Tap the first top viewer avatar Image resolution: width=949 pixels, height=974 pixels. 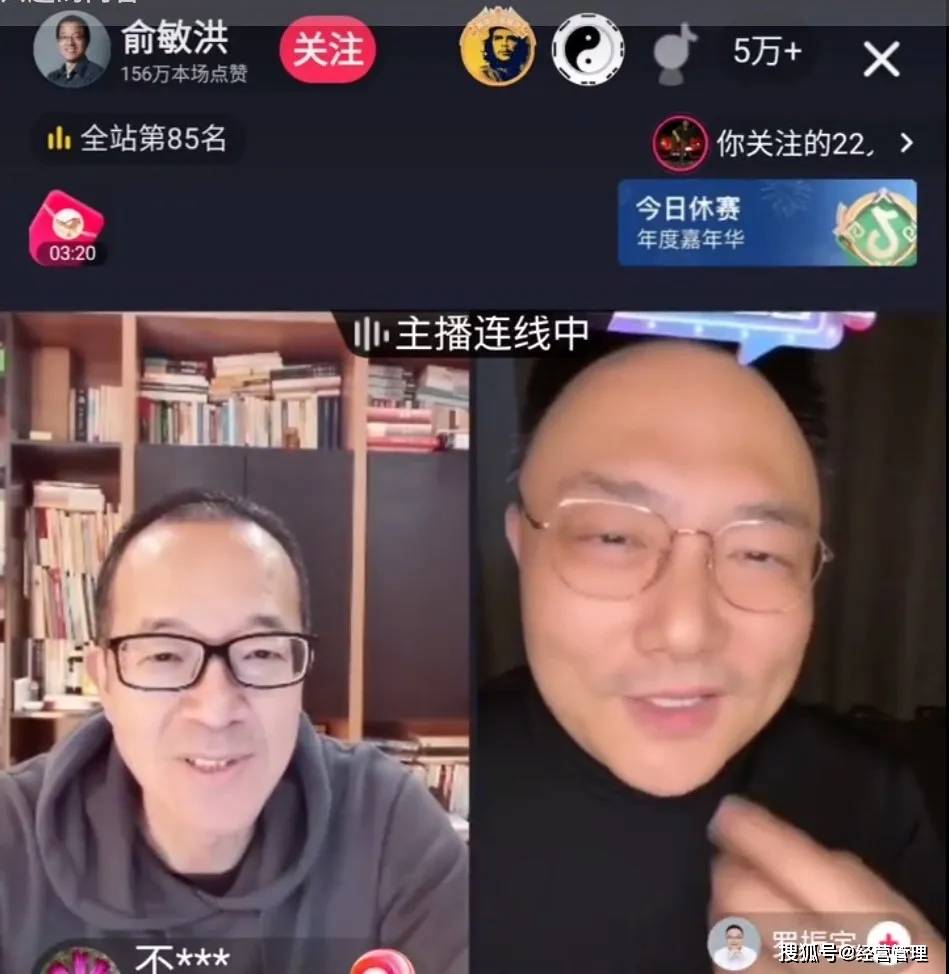[x=497, y=48]
